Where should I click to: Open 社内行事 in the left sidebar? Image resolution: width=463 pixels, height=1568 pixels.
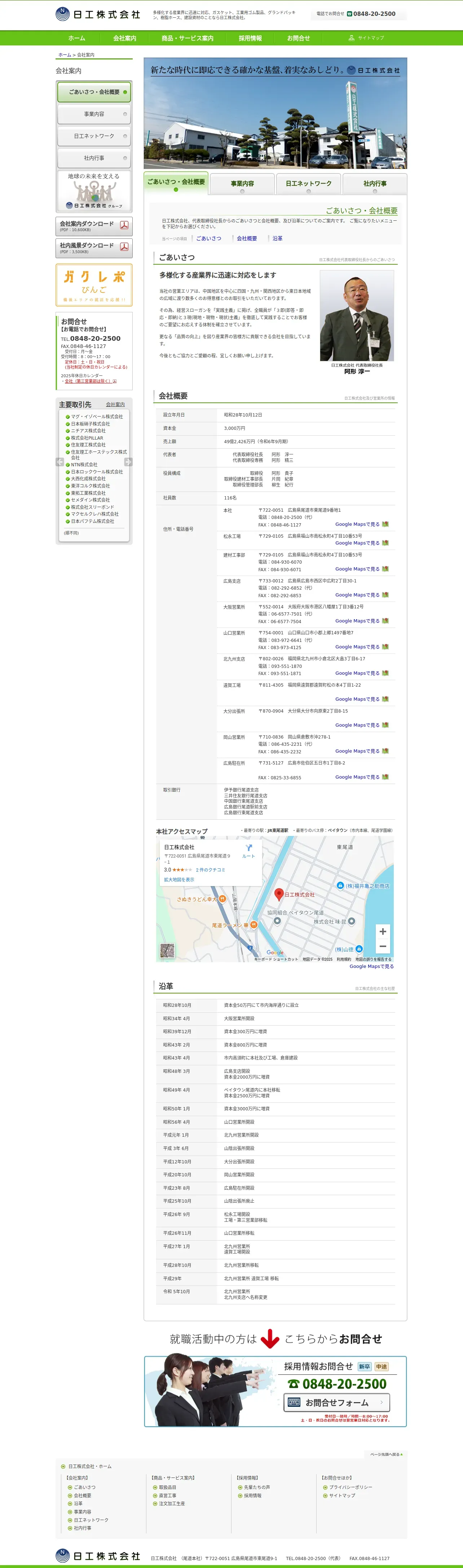(94, 158)
